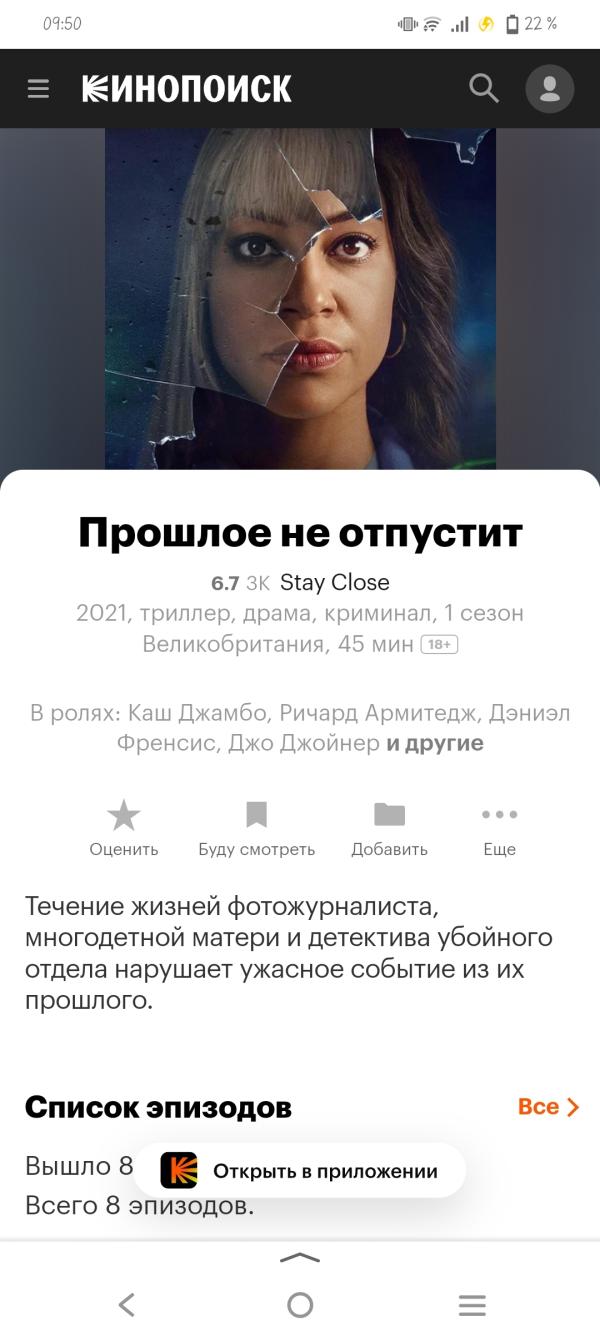Show full cast via "и другие"

click(x=435, y=743)
